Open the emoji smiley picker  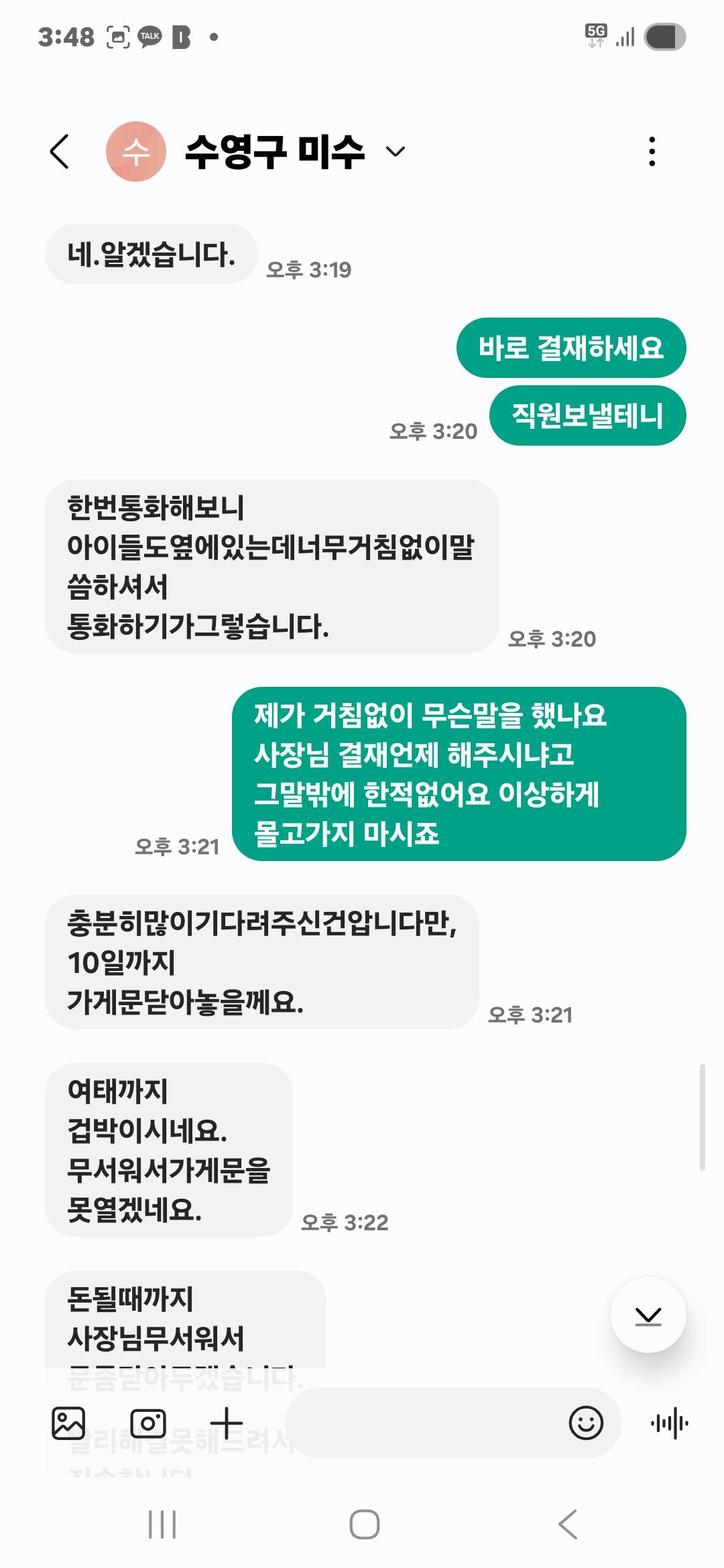pos(586,1423)
